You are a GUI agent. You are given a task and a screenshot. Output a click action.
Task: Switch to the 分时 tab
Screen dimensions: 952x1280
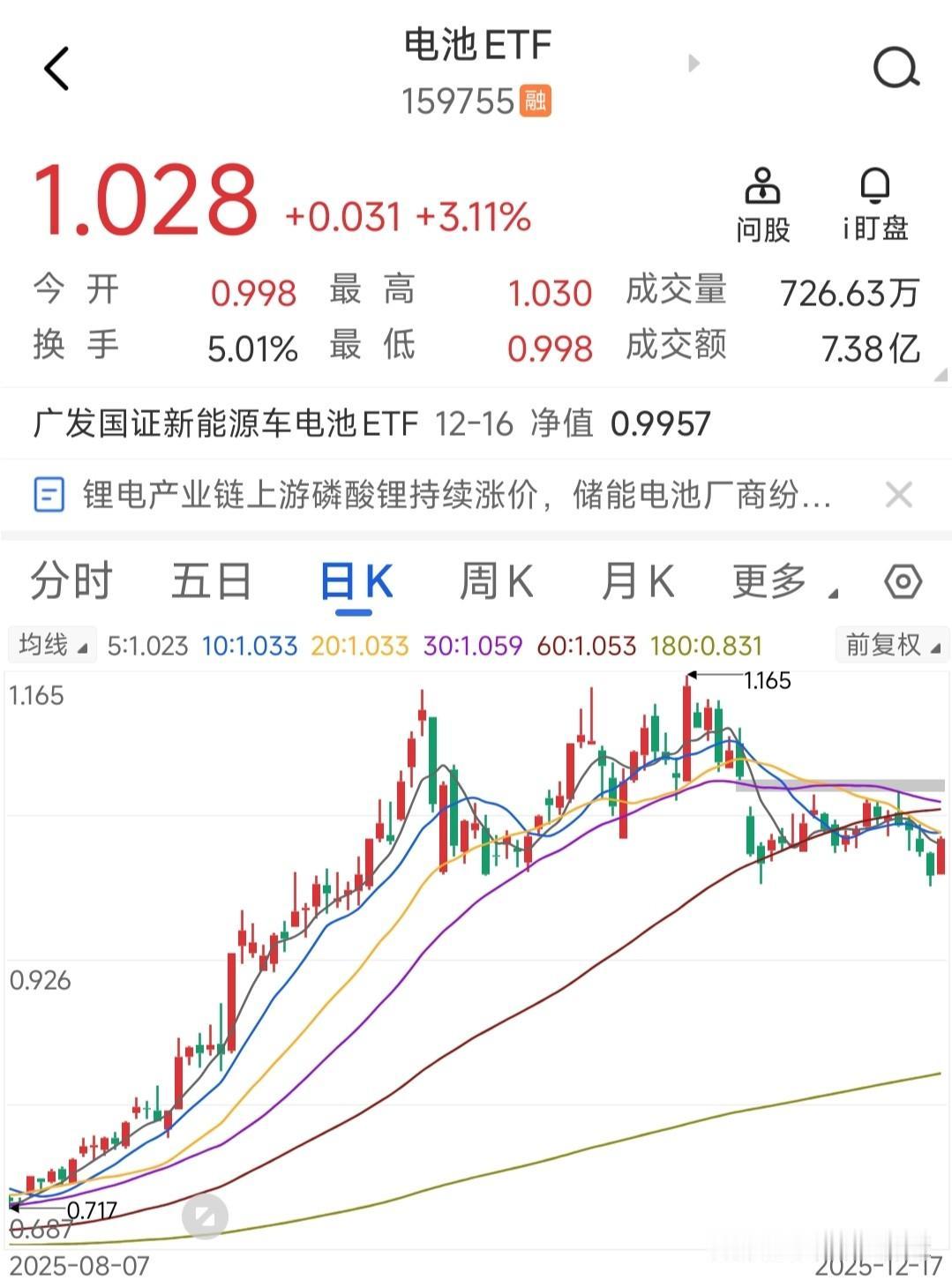click(x=70, y=580)
